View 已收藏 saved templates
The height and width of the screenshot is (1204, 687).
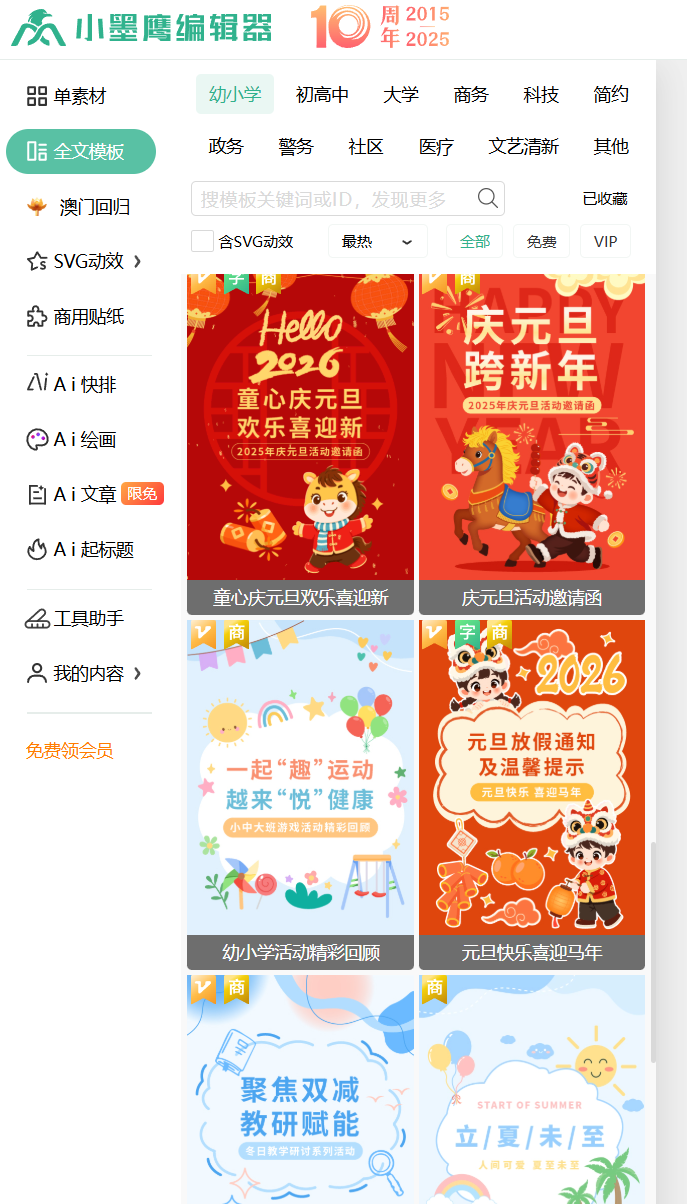click(605, 199)
